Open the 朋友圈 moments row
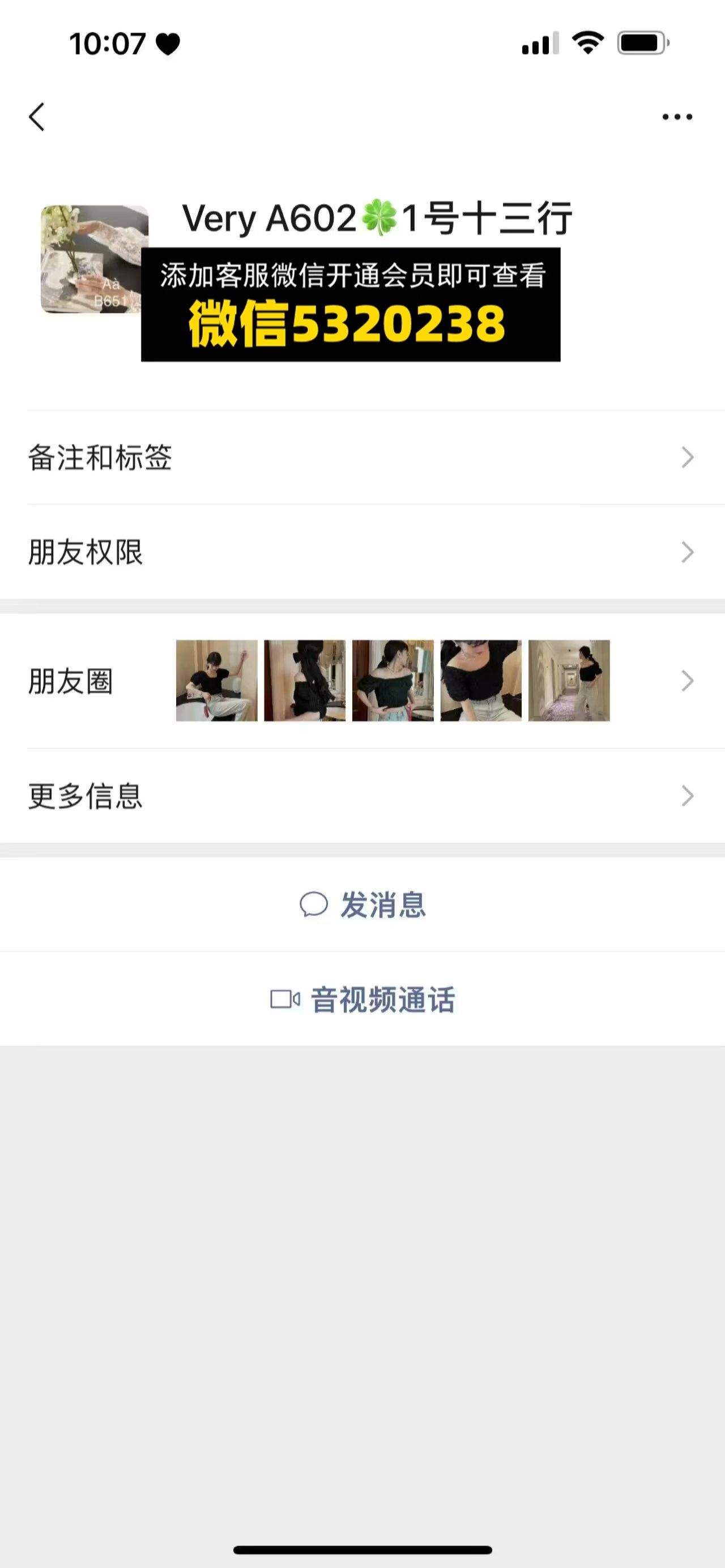 coord(362,681)
